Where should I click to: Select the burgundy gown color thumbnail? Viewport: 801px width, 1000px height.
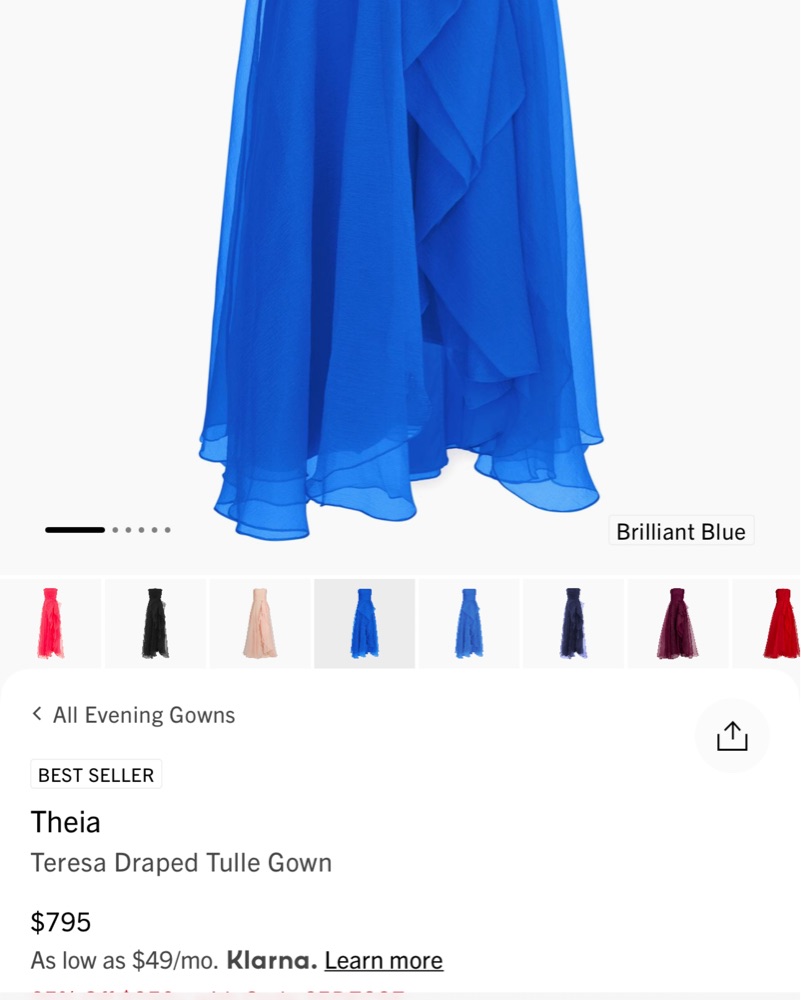[x=677, y=623]
